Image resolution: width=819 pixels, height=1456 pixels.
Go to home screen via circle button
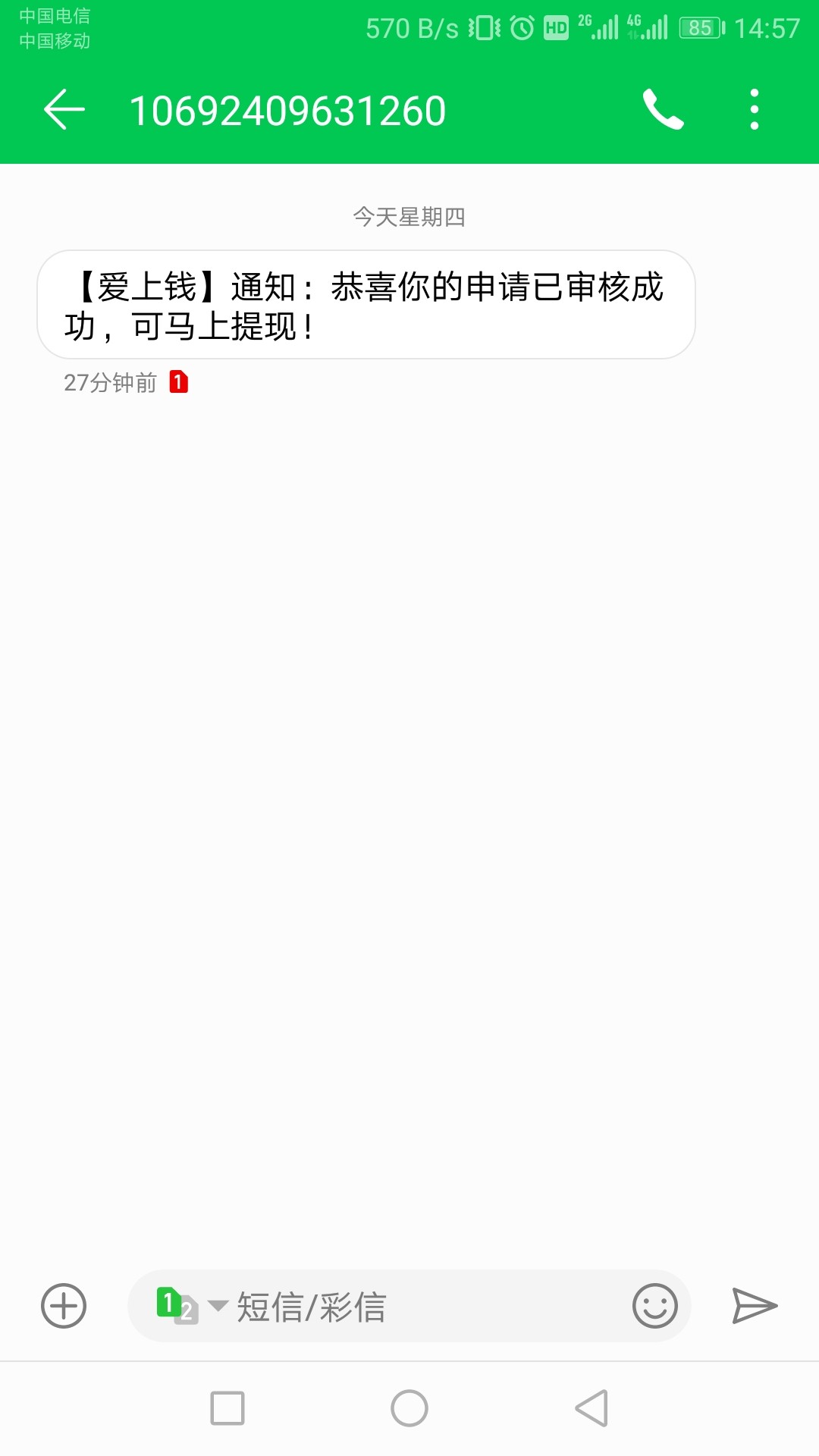click(x=409, y=1408)
